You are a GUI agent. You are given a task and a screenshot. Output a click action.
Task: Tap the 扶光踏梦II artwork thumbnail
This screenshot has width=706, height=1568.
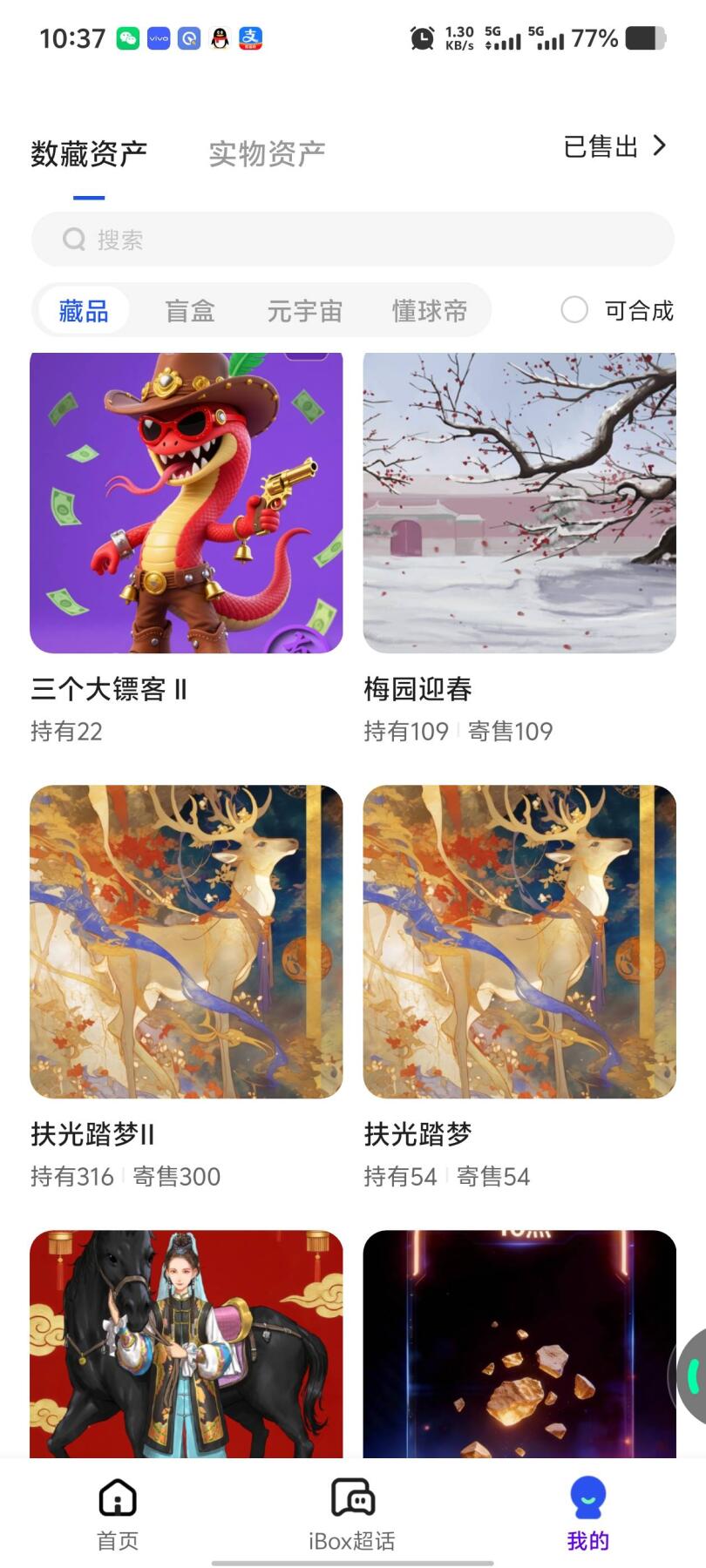click(187, 942)
